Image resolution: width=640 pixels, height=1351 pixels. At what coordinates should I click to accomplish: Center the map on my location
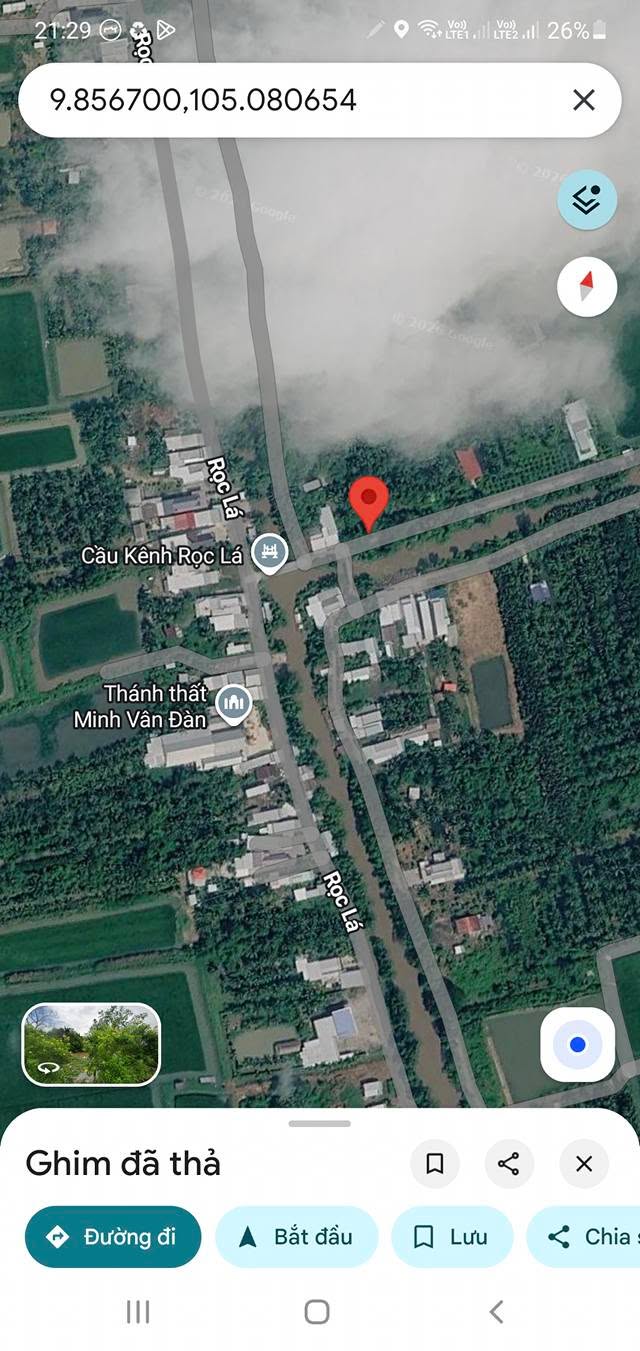click(x=577, y=1045)
